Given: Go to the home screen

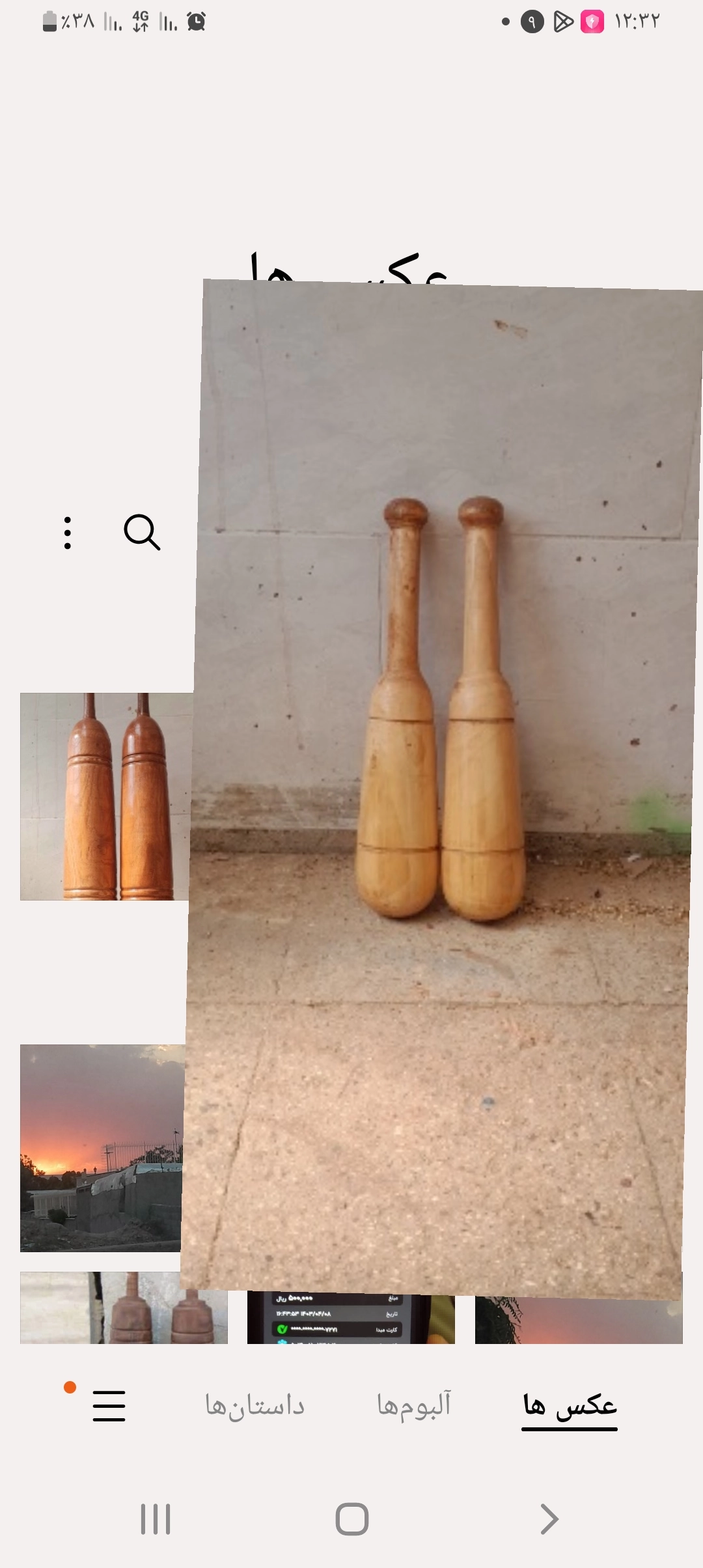Looking at the screenshot, I should 351,1519.
